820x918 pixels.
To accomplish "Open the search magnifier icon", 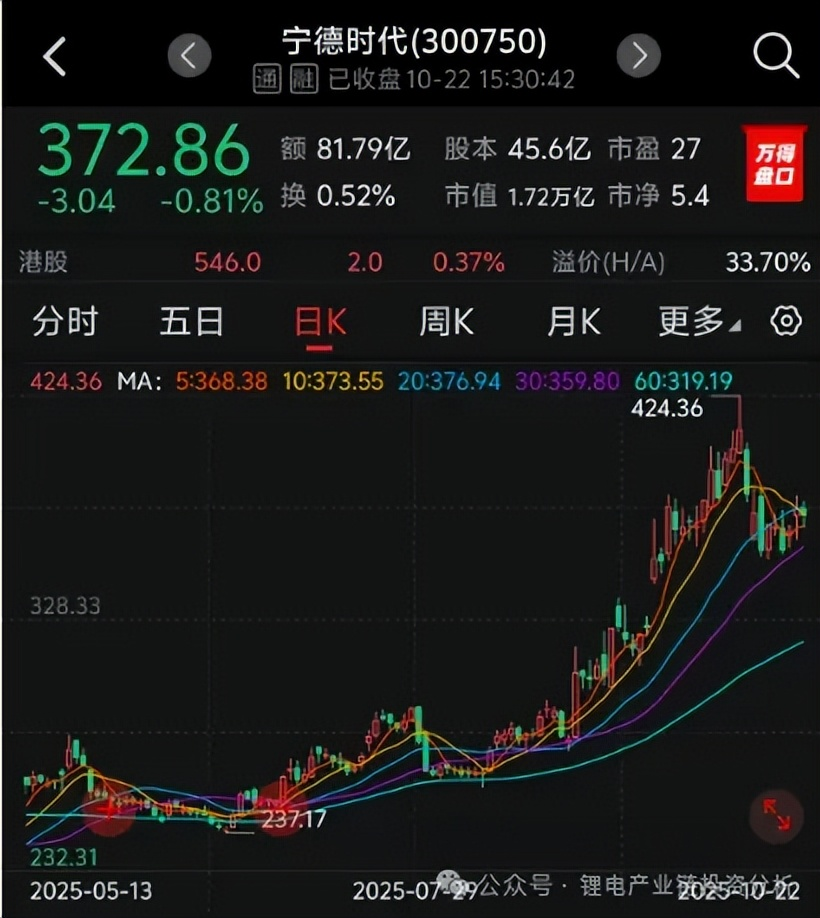I will coord(775,55).
